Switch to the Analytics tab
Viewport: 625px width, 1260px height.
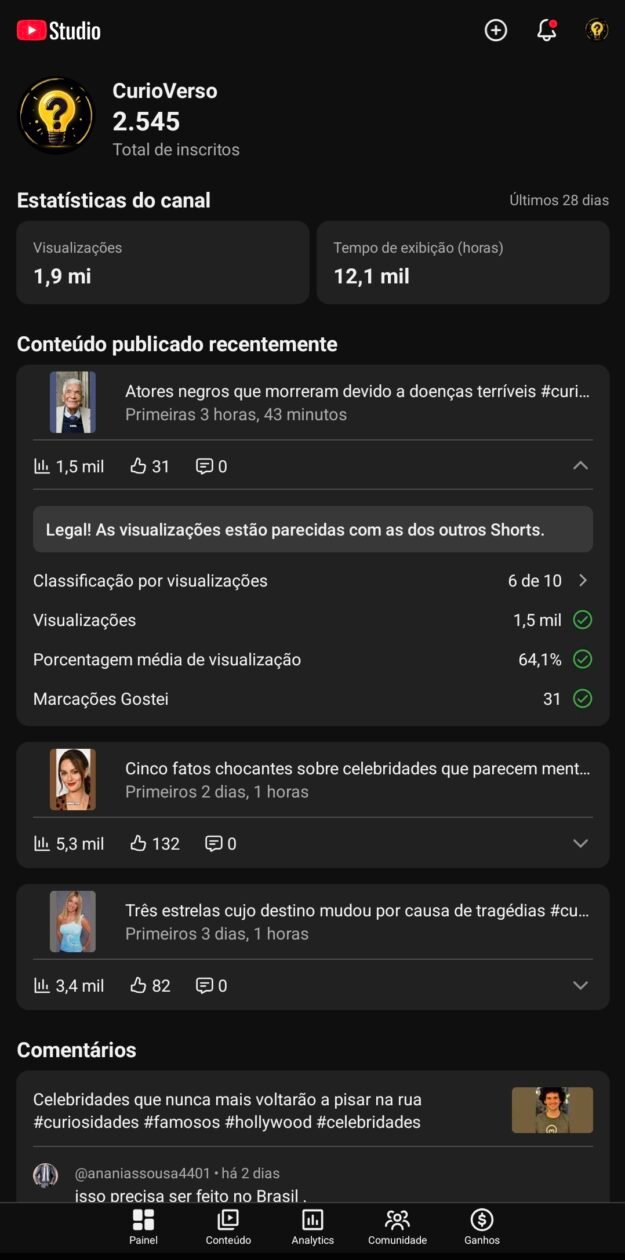pyautogui.click(x=313, y=1227)
